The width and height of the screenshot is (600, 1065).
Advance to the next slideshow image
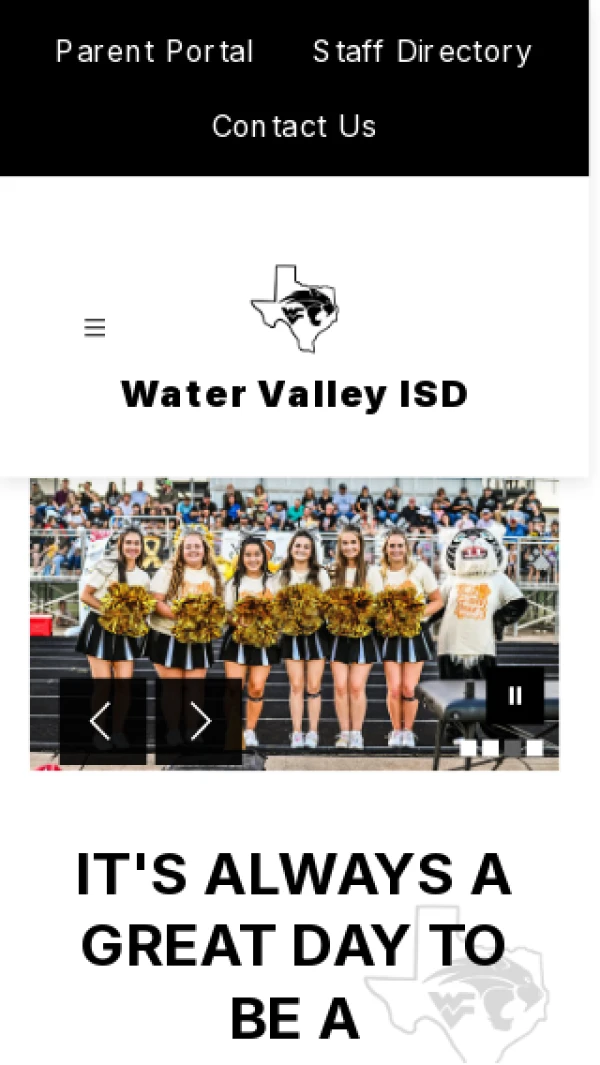click(x=199, y=721)
